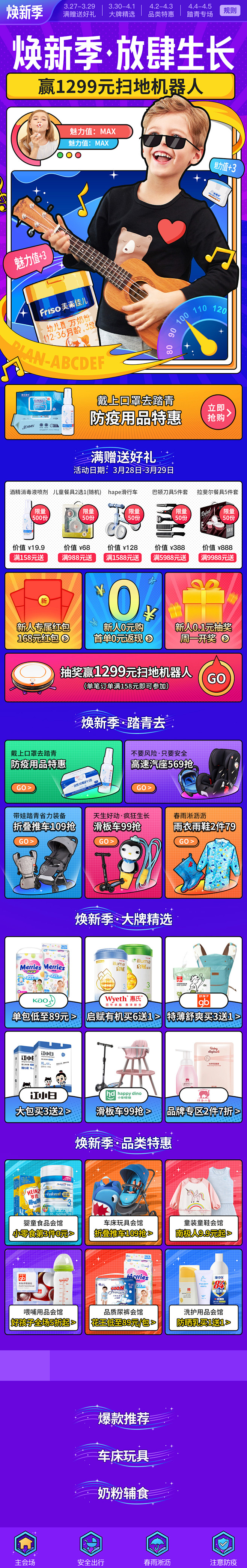Select the 4.2–4.3 品类特惠 tab

161,11
